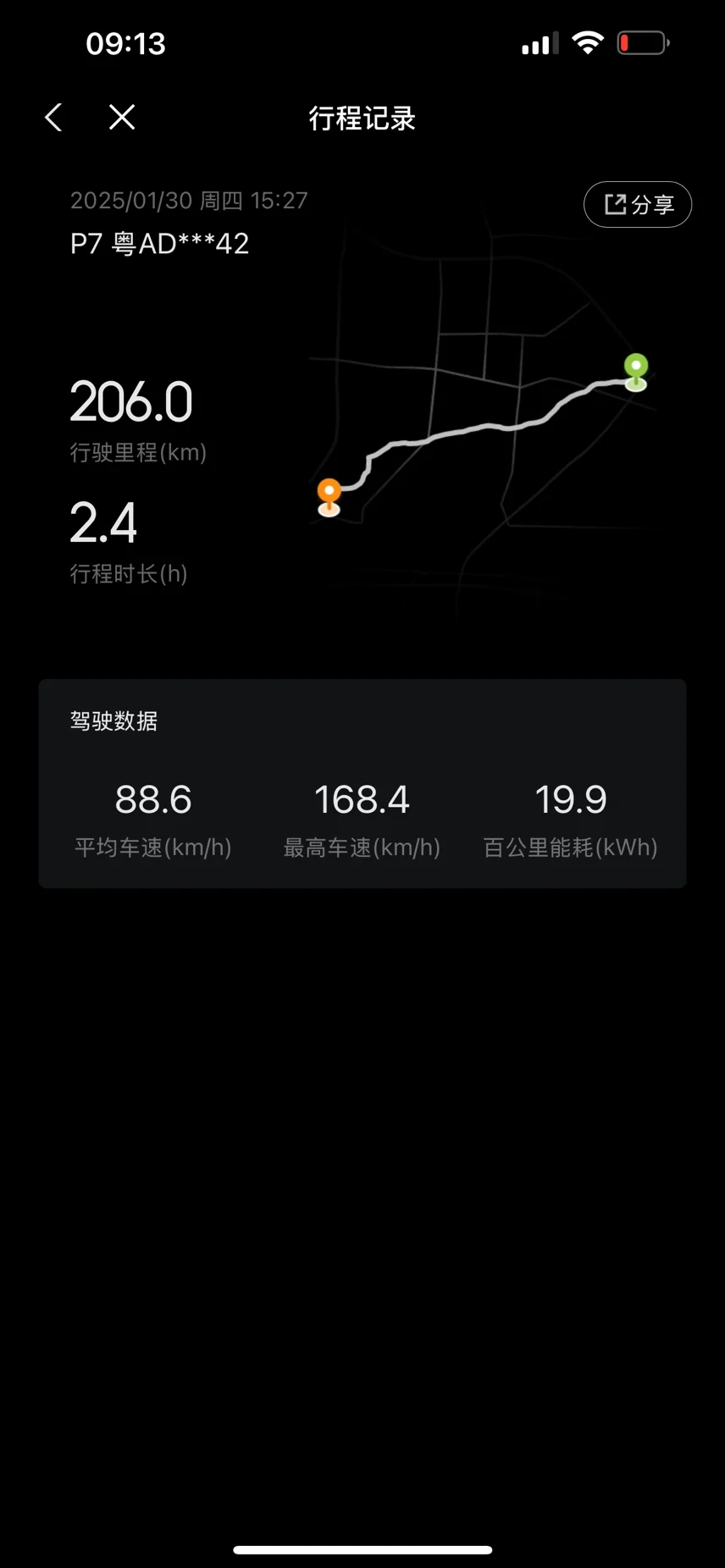Go back using the left arrow
Image resolution: width=725 pixels, height=1568 pixels.
pos(53,118)
